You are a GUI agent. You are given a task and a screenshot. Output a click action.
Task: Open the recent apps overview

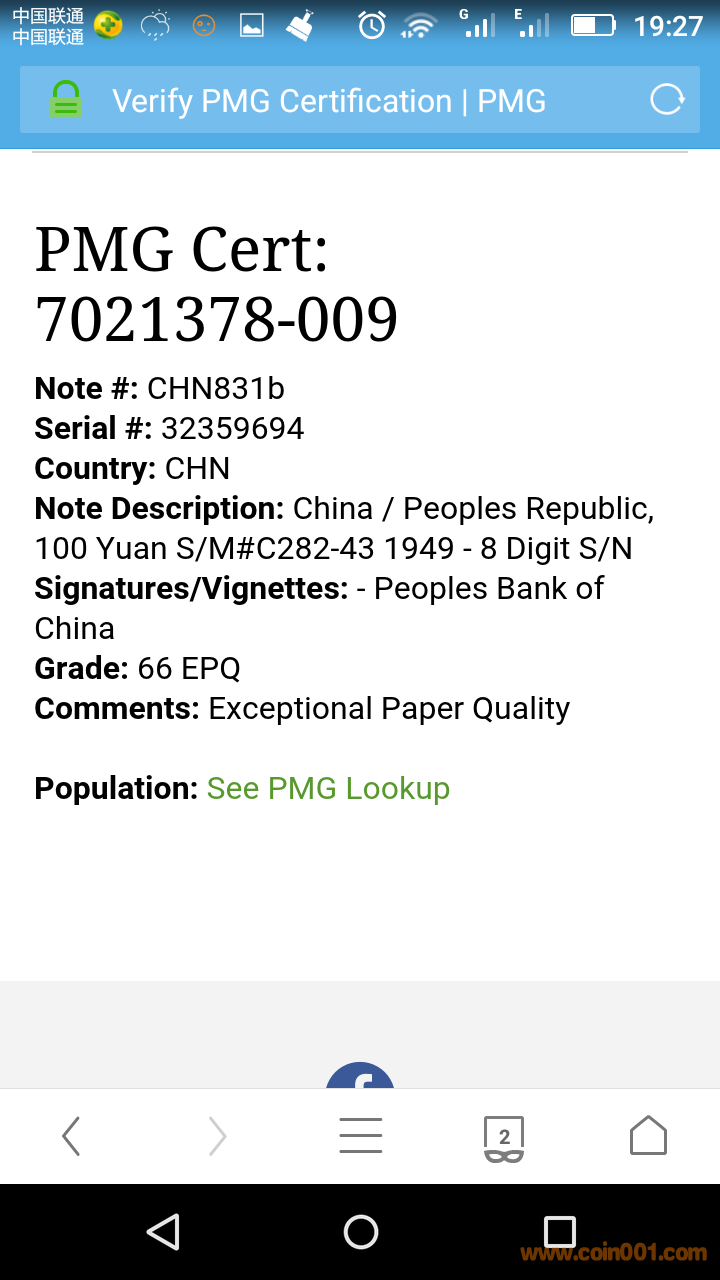(x=559, y=1232)
